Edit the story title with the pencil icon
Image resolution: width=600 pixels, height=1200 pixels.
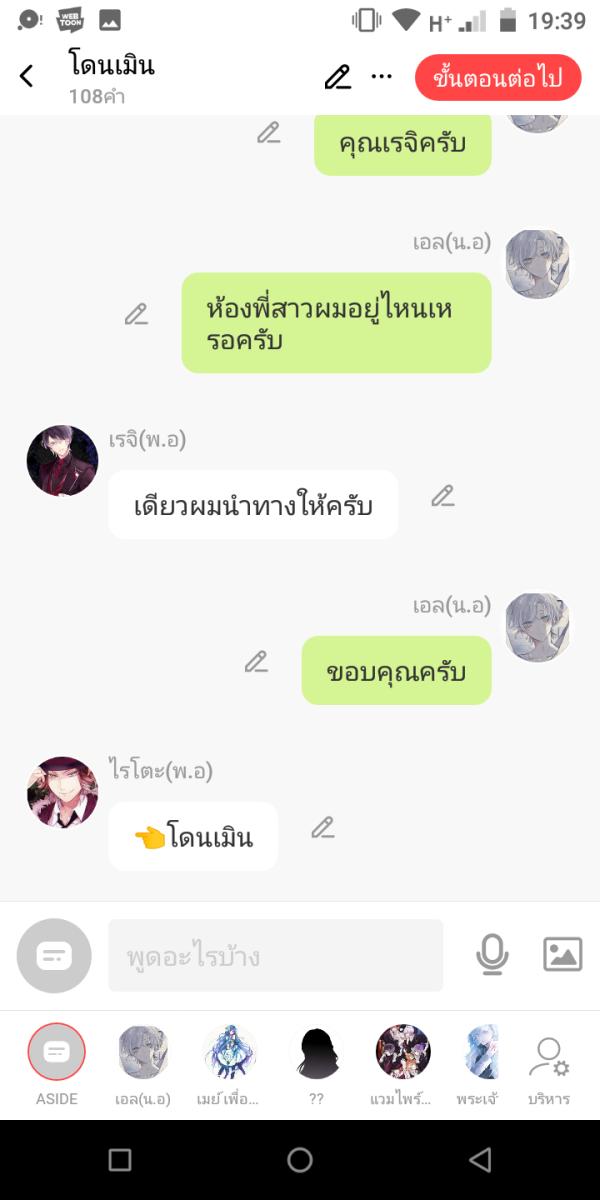coord(338,77)
